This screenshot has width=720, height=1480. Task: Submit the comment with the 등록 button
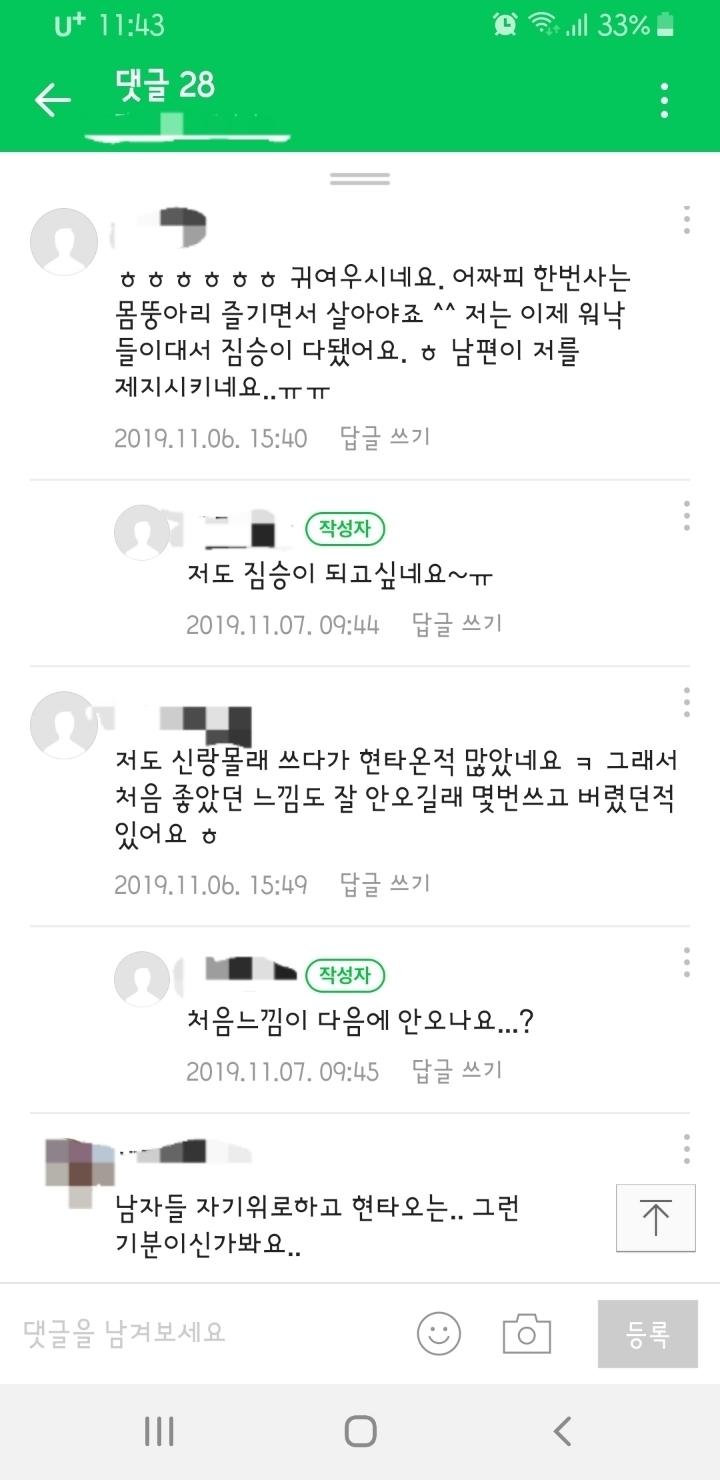[647, 1333]
